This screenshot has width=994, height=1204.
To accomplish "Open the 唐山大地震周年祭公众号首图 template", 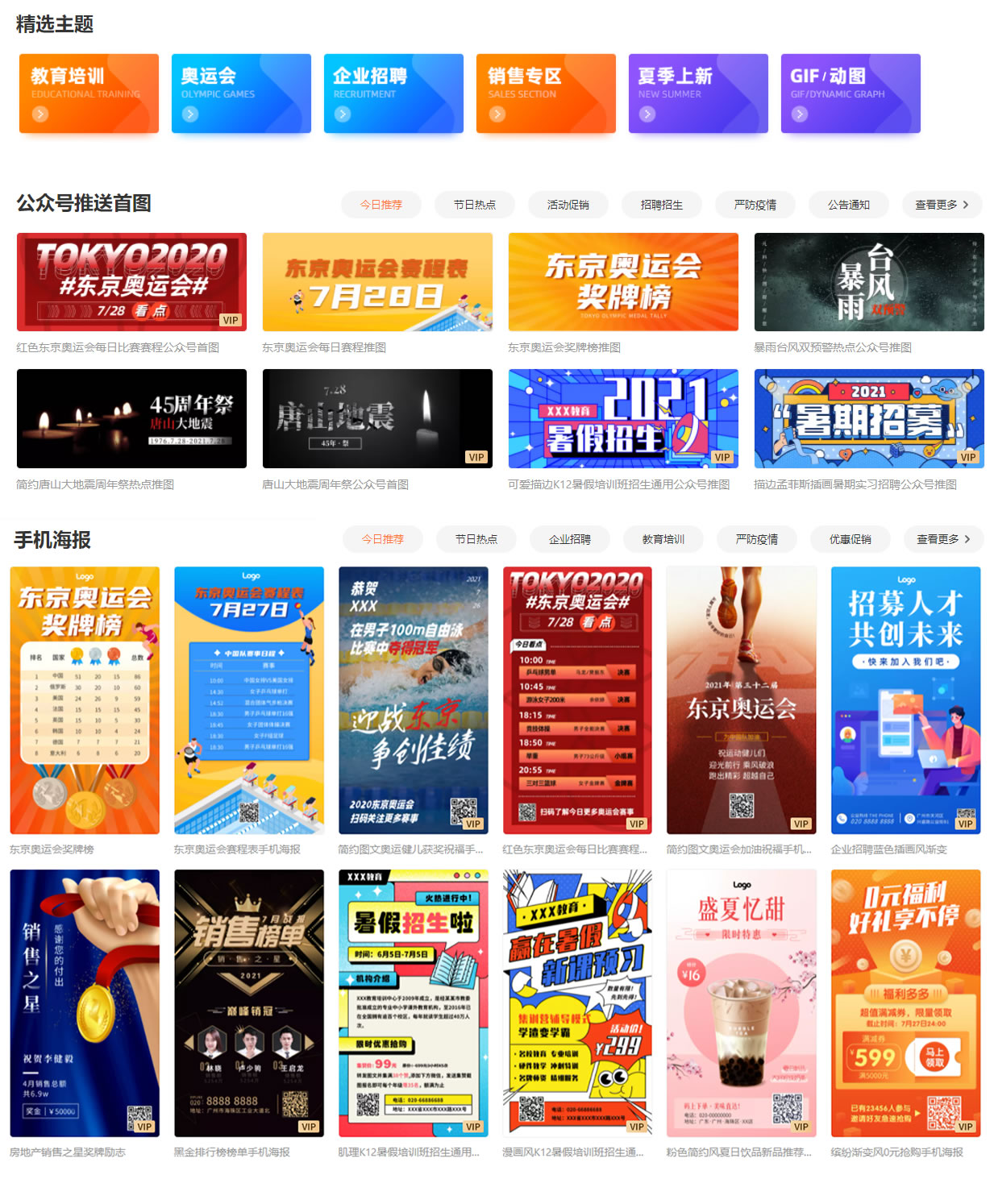I will tap(377, 418).
